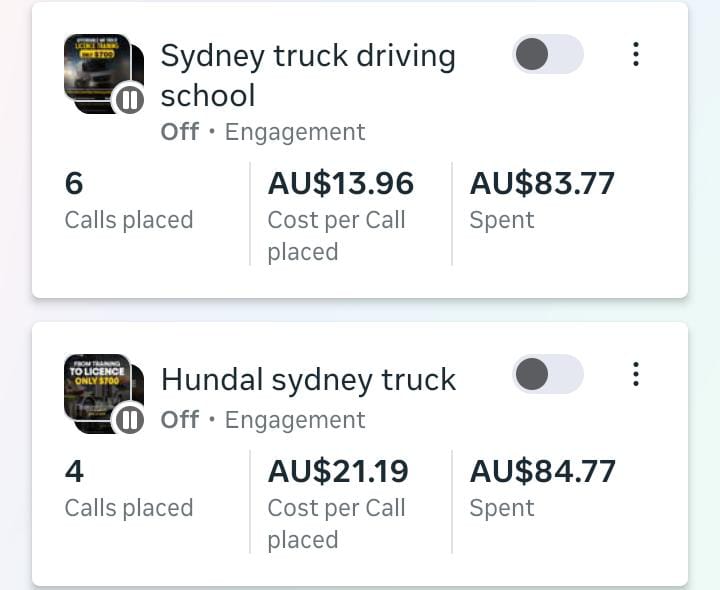Open options menu for Sydney truck driving school
Viewport: 720px width, 590px height.
click(635, 54)
